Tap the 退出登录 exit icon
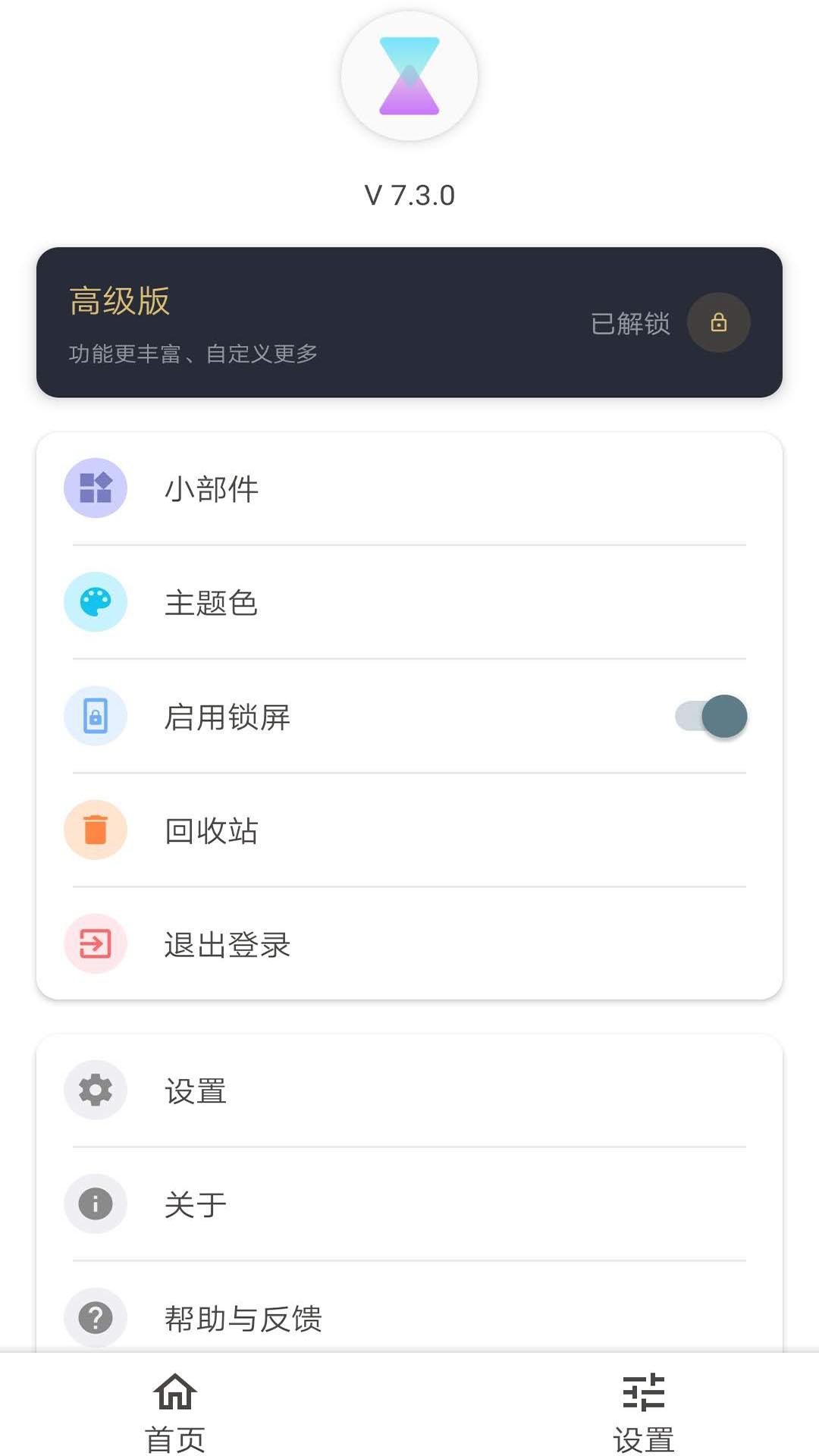This screenshot has width=819, height=1456. click(x=95, y=943)
